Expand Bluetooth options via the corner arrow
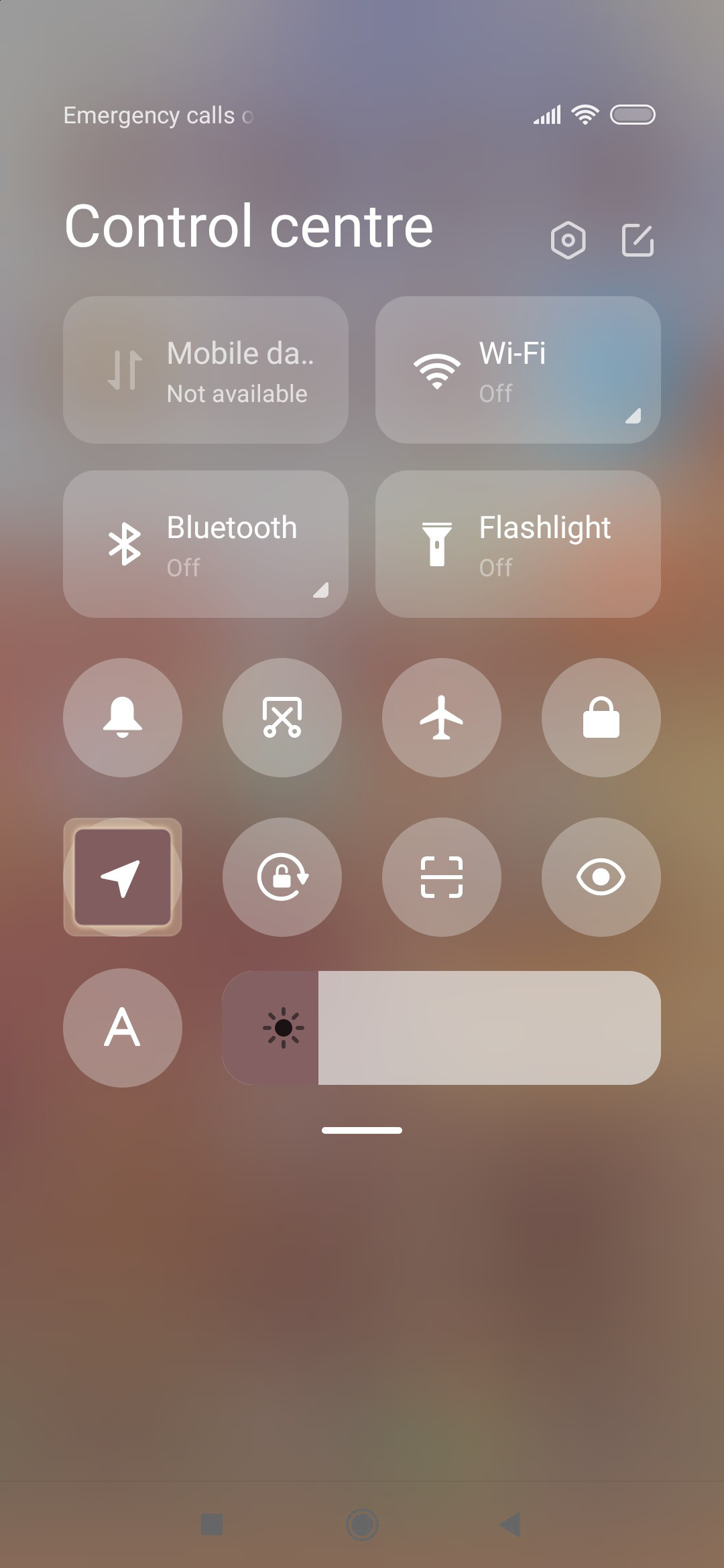Viewport: 724px width, 1568px height. click(x=321, y=590)
